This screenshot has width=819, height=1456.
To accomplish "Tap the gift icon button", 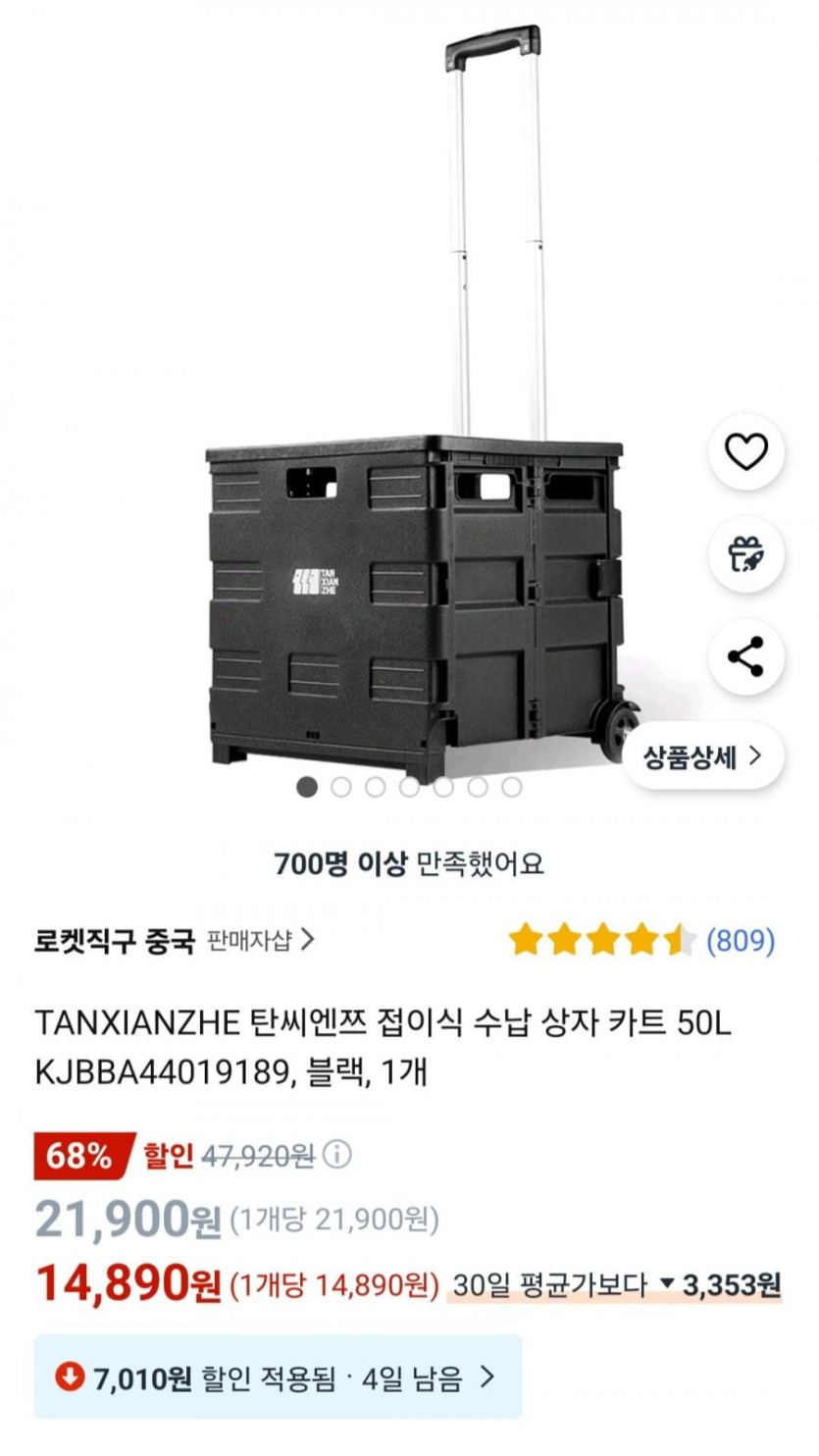I will [x=745, y=554].
